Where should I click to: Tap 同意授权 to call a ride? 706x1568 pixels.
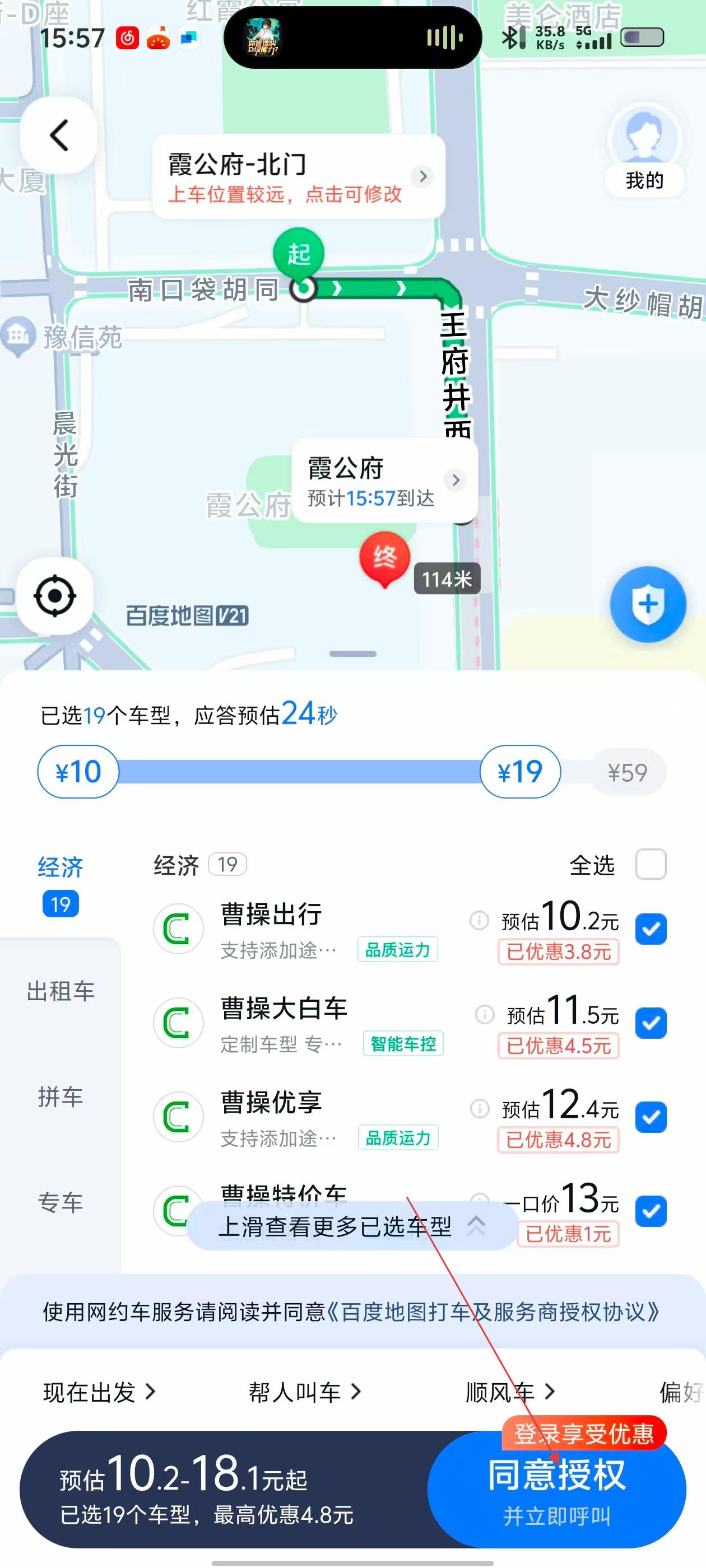557,1489
